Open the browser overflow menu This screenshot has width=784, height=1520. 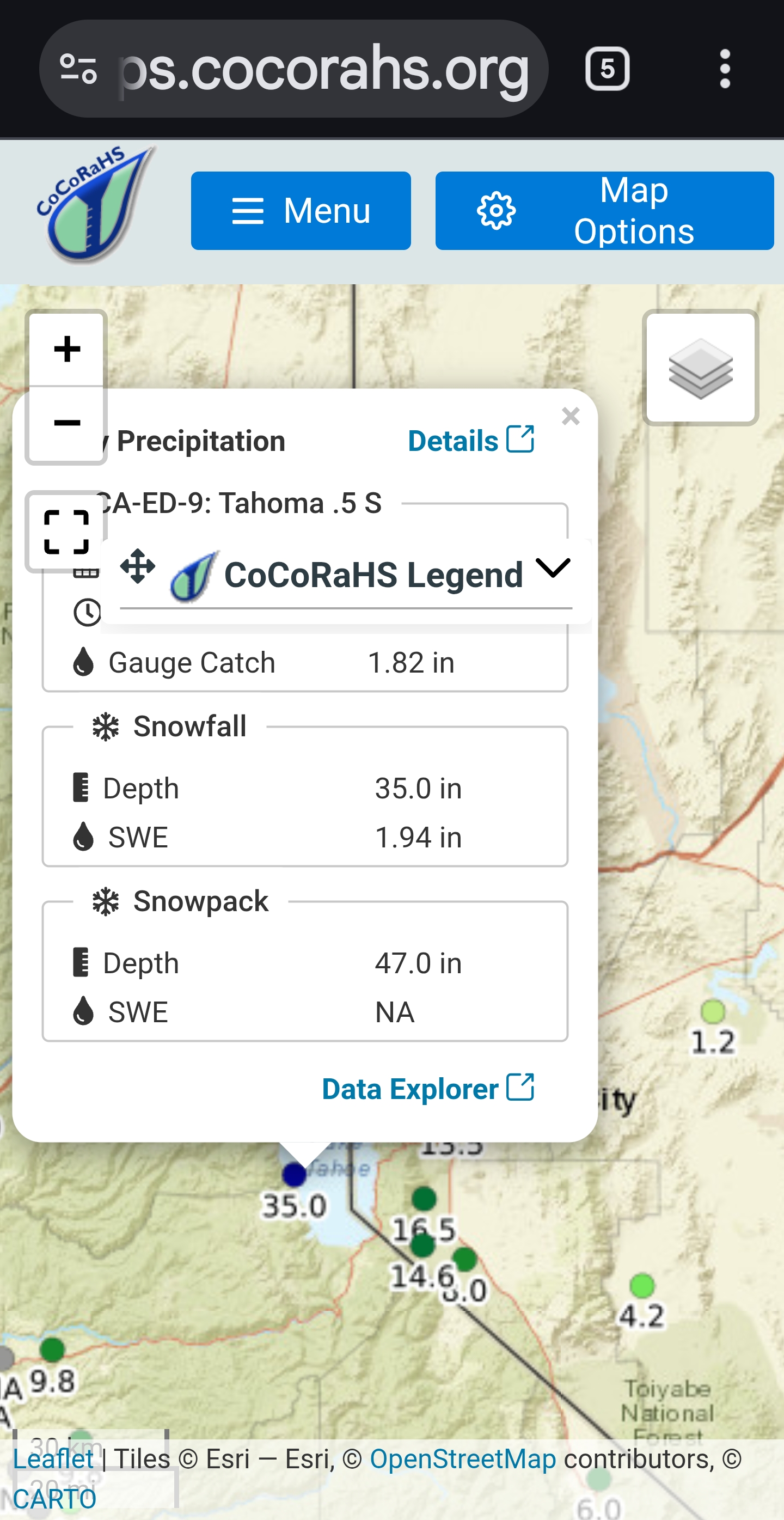725,69
